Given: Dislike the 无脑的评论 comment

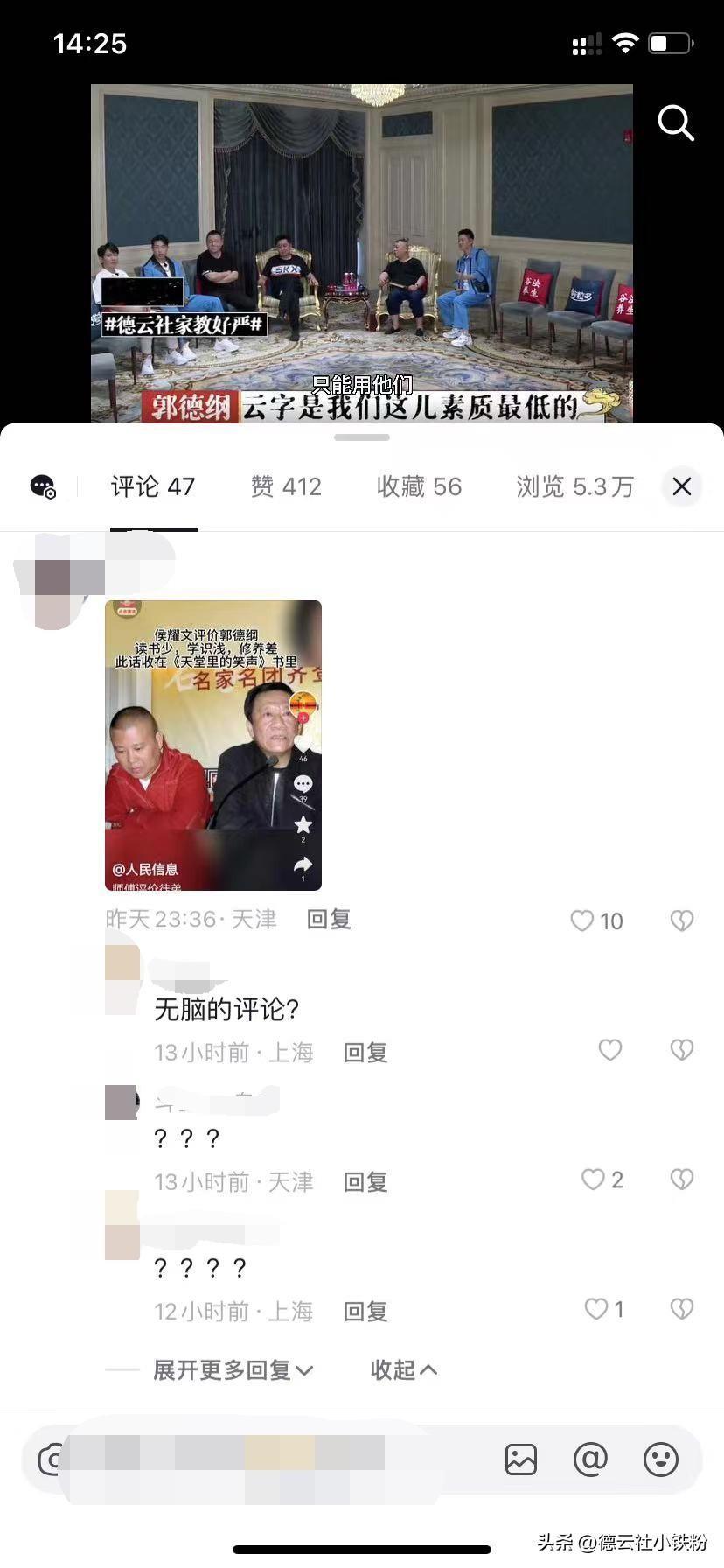Looking at the screenshot, I should coord(682,1050).
